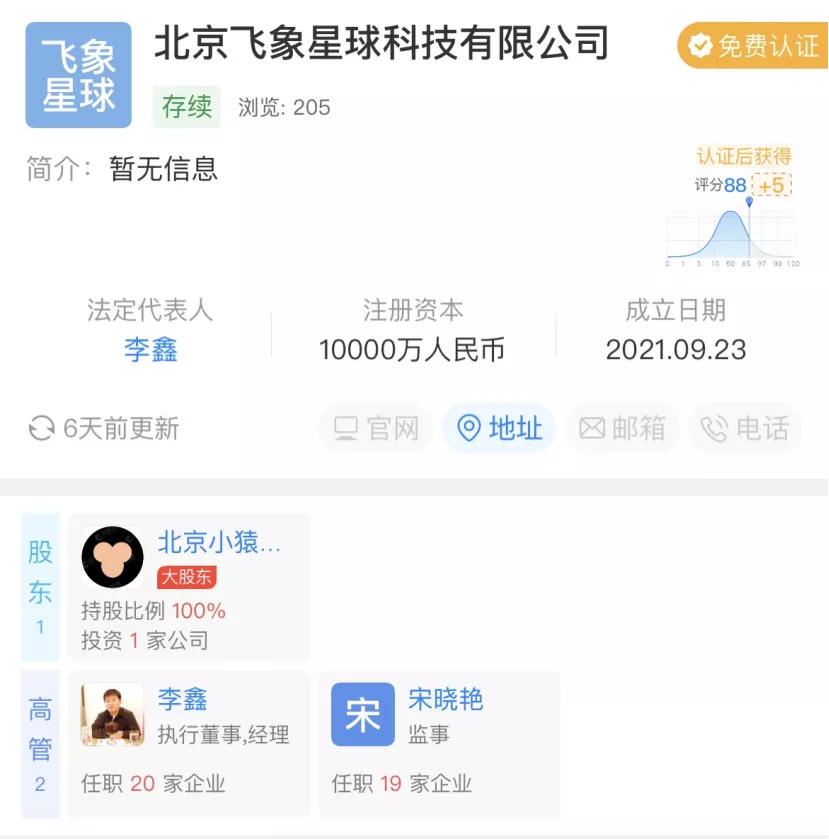Tap the 邮箱 email button
The height and width of the screenshot is (839, 829).
click(x=622, y=429)
